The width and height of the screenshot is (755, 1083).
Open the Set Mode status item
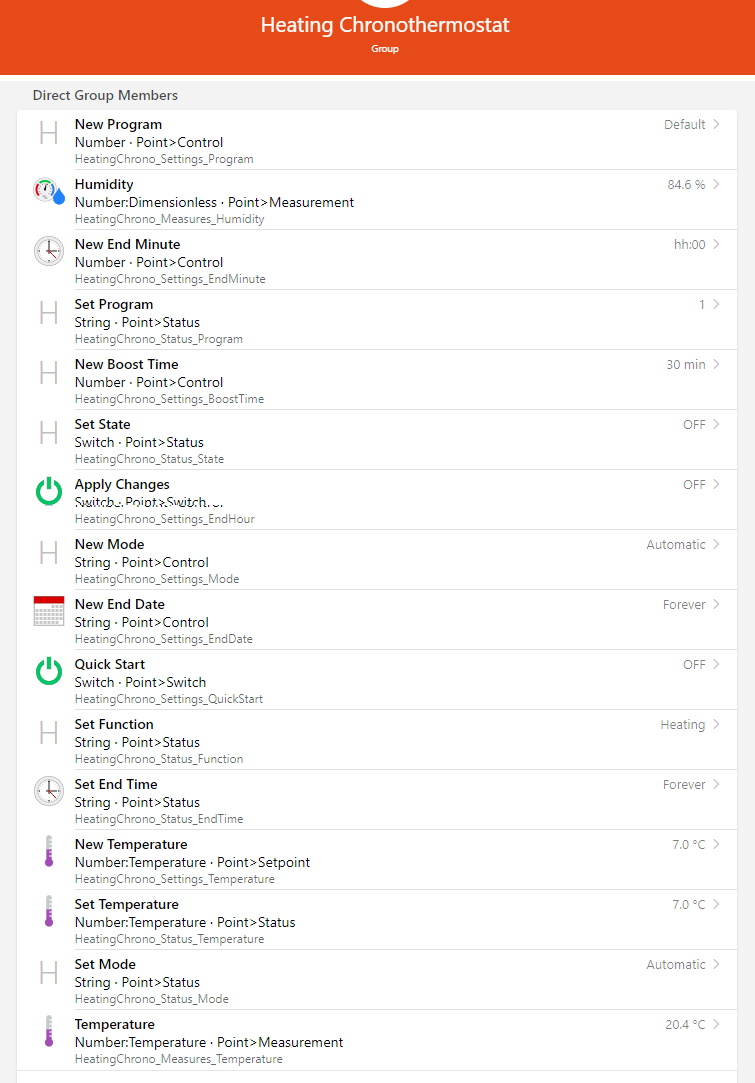pyautogui.click(x=377, y=981)
